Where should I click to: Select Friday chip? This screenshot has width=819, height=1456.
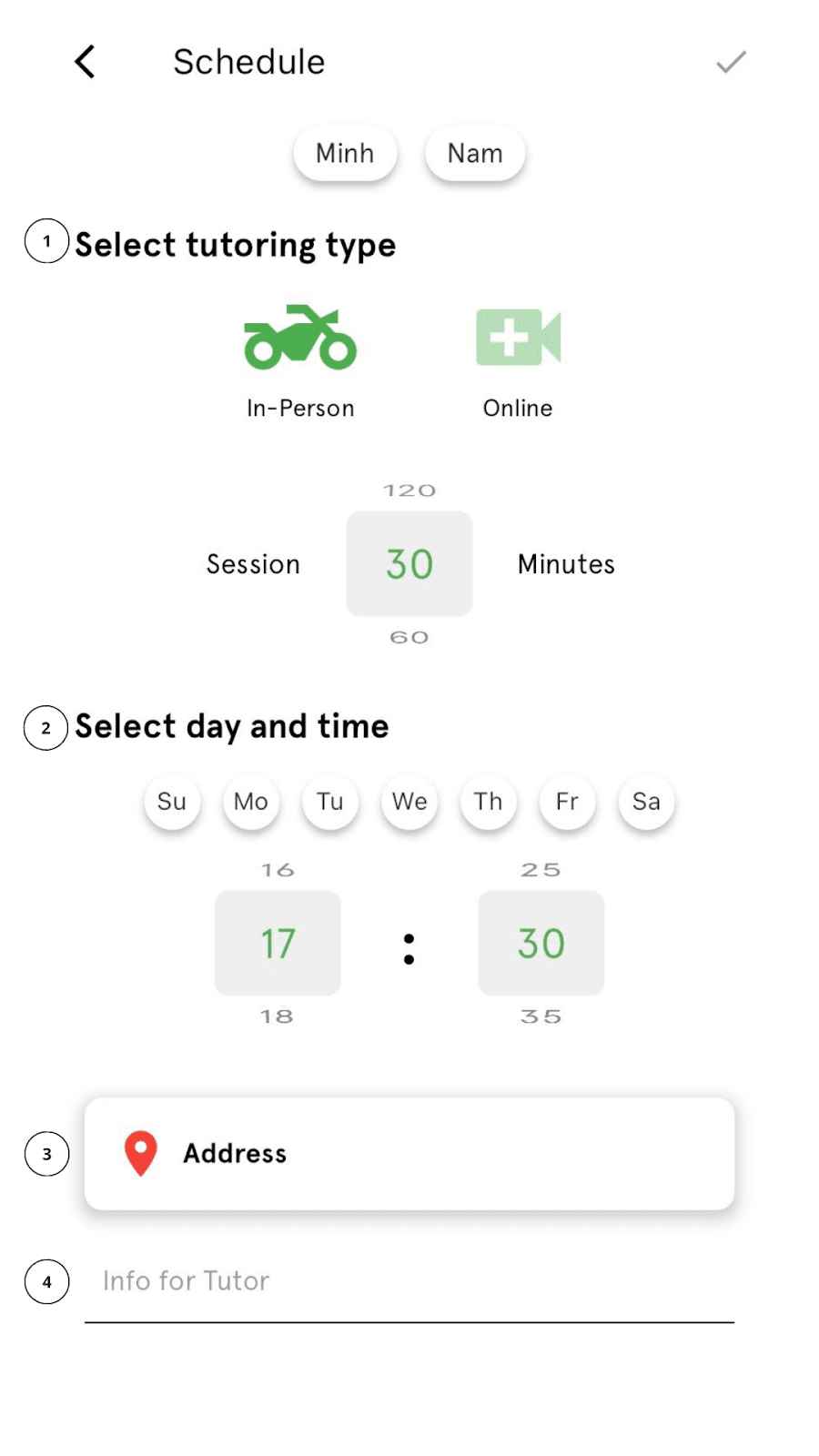tap(567, 802)
